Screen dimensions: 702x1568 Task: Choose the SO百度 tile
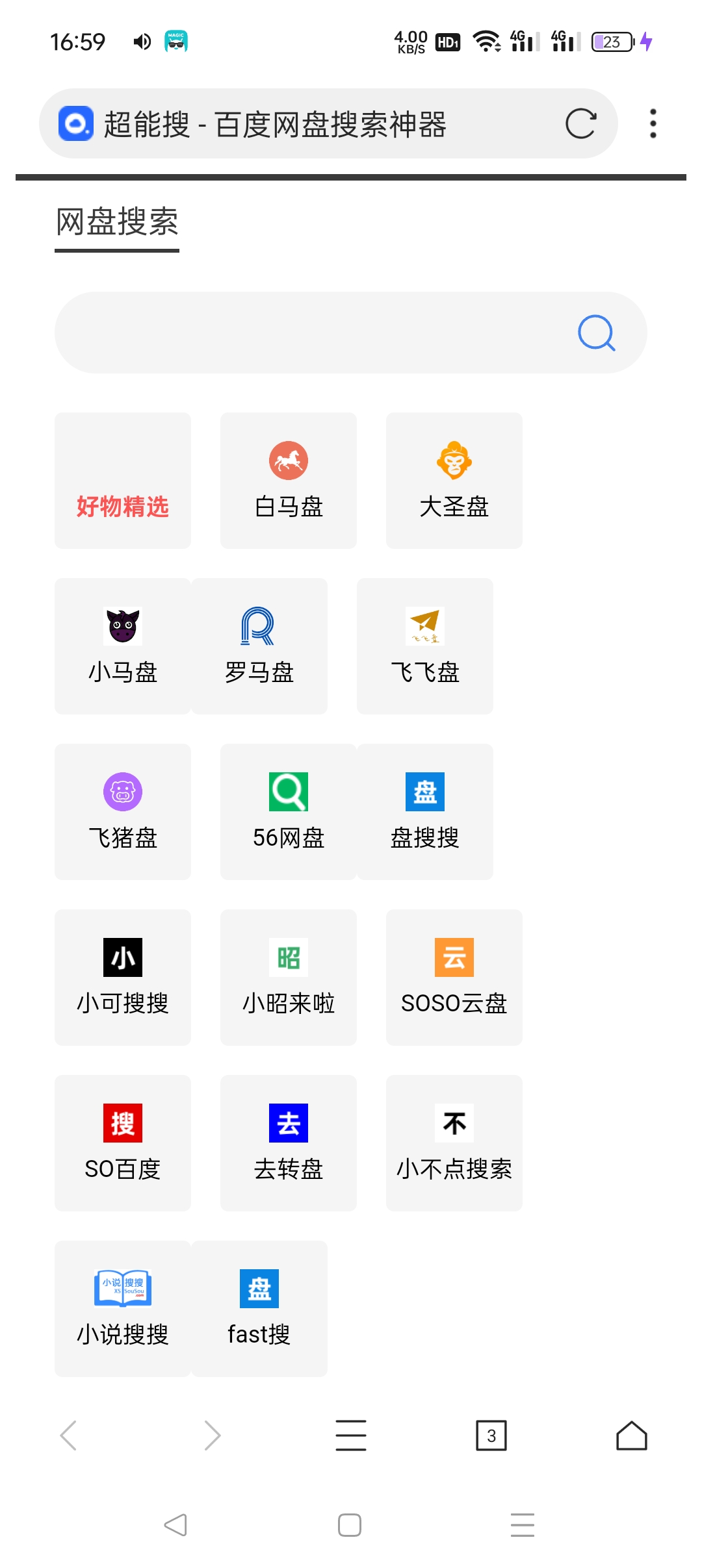coord(123,1143)
